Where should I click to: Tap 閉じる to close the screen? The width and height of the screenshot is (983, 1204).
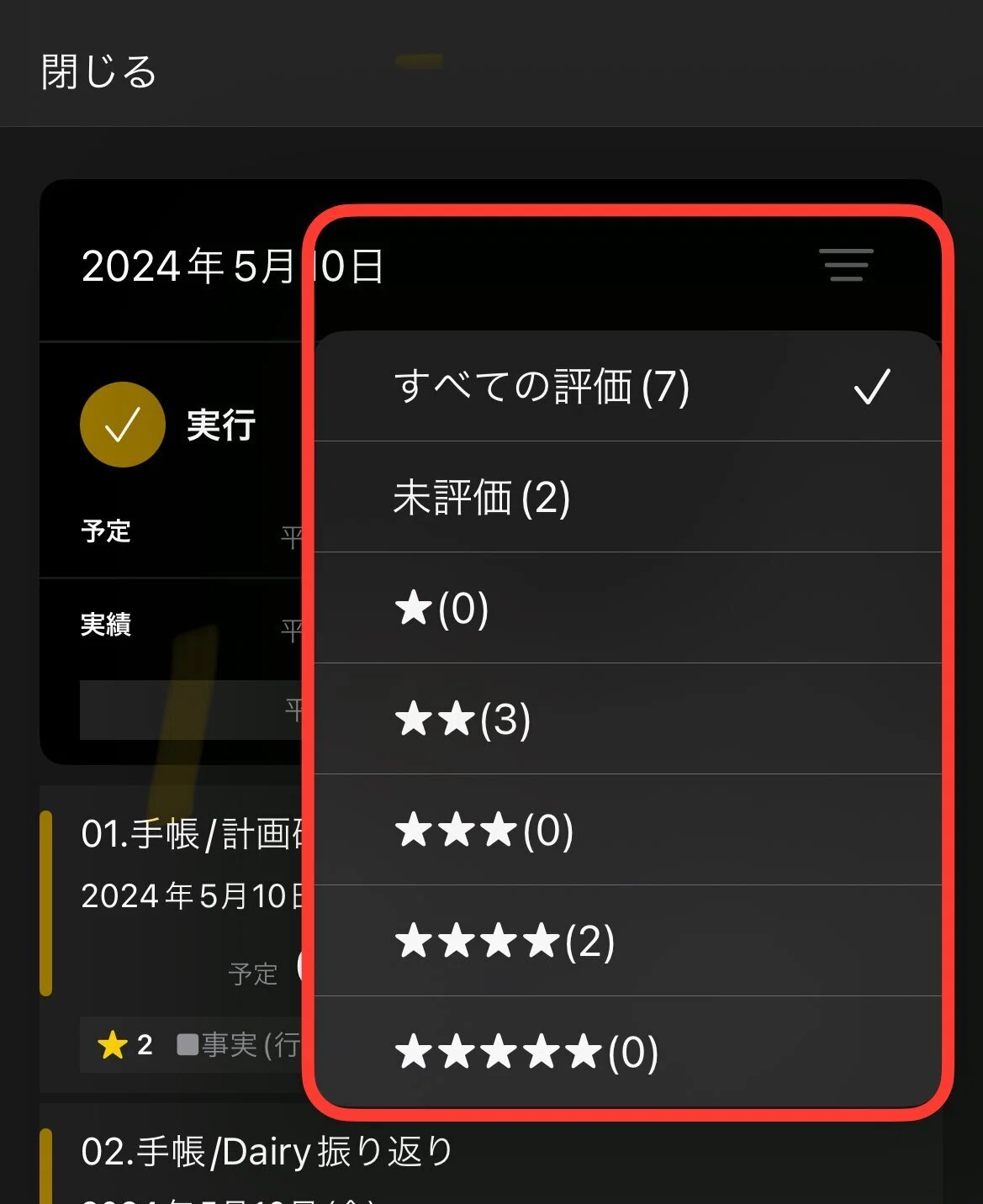coord(98,71)
